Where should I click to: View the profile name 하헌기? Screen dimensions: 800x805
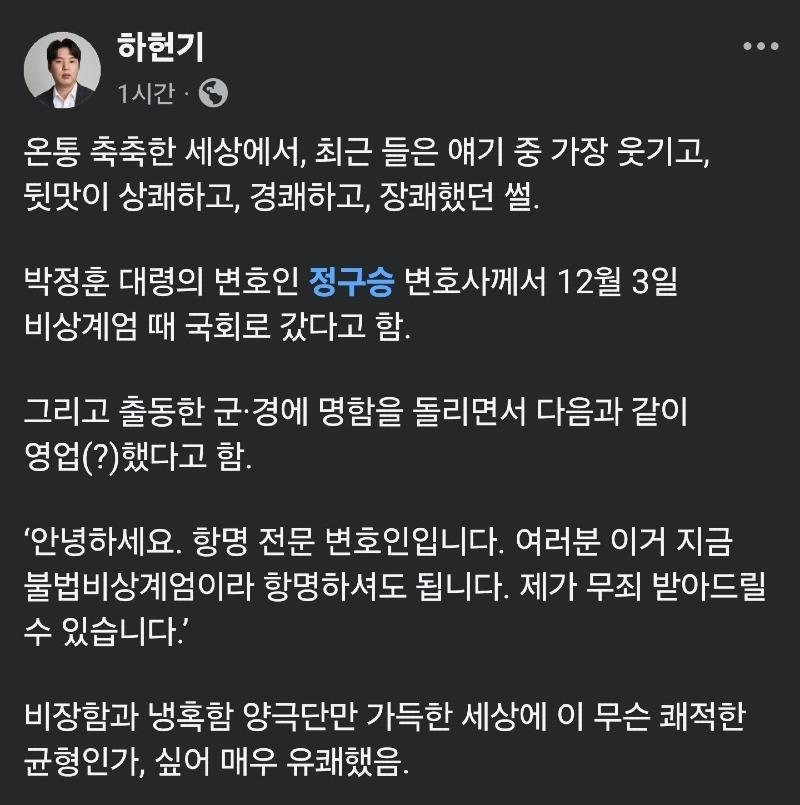[161, 46]
